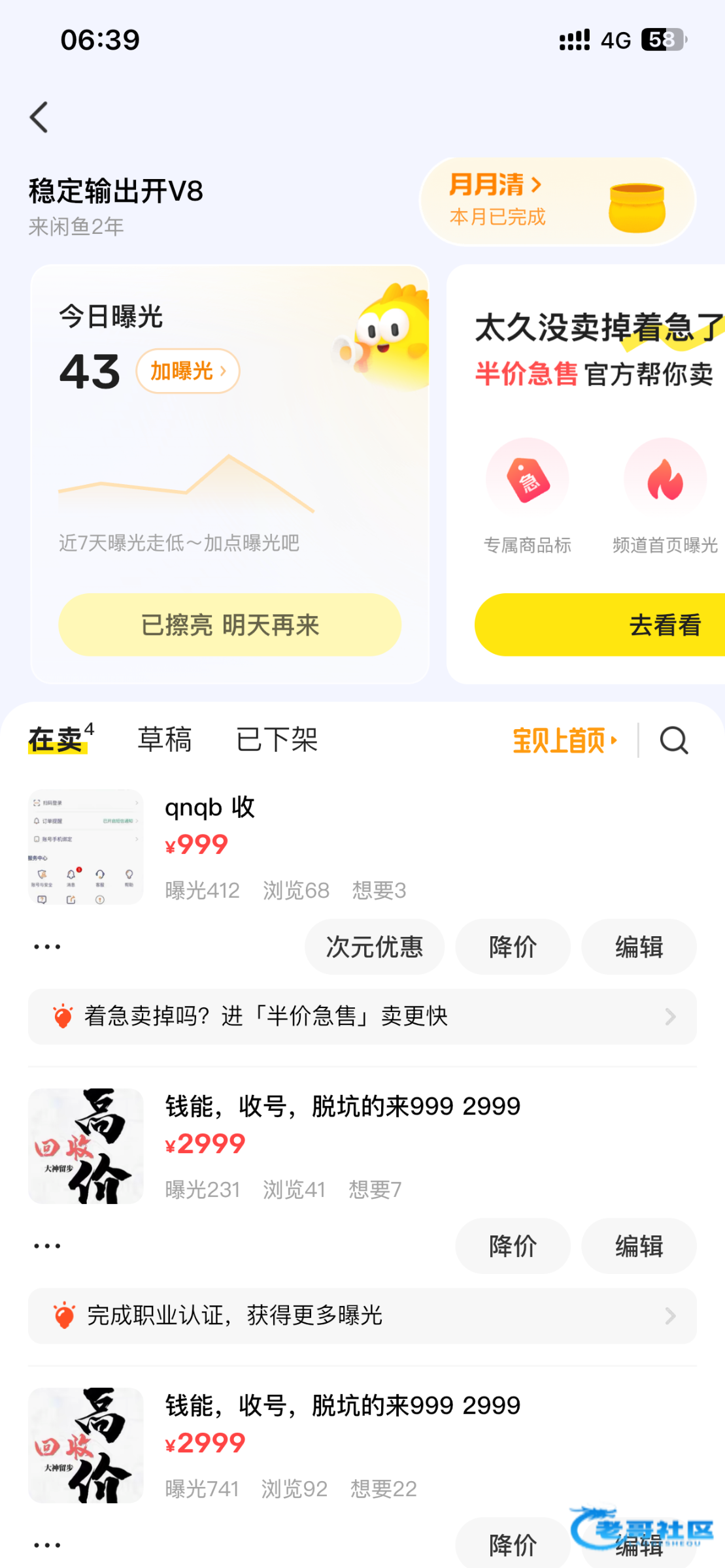The image size is (725, 1568).
Task: Go back using the top-left arrow
Action: 39,118
